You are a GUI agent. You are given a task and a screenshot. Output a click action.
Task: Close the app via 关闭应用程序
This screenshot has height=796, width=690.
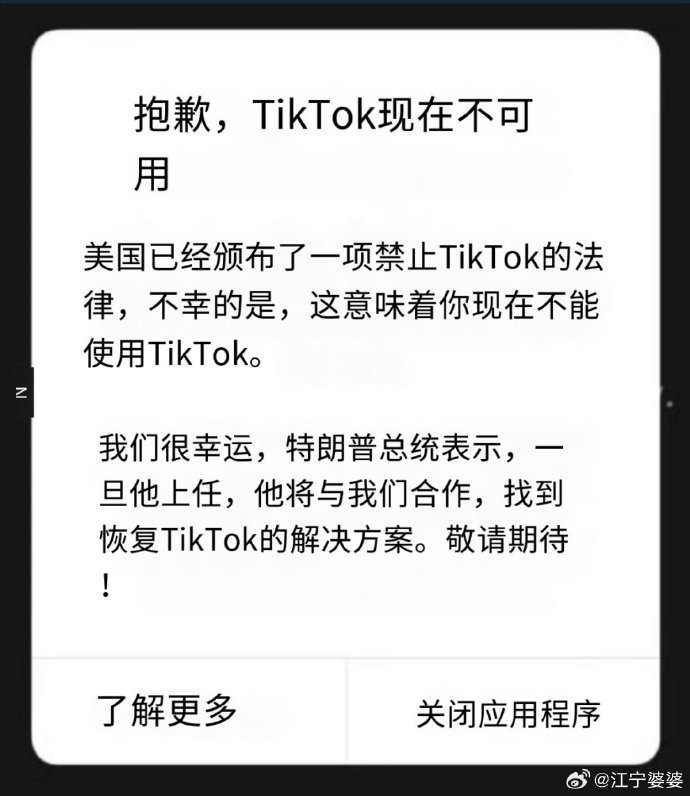coord(508,714)
